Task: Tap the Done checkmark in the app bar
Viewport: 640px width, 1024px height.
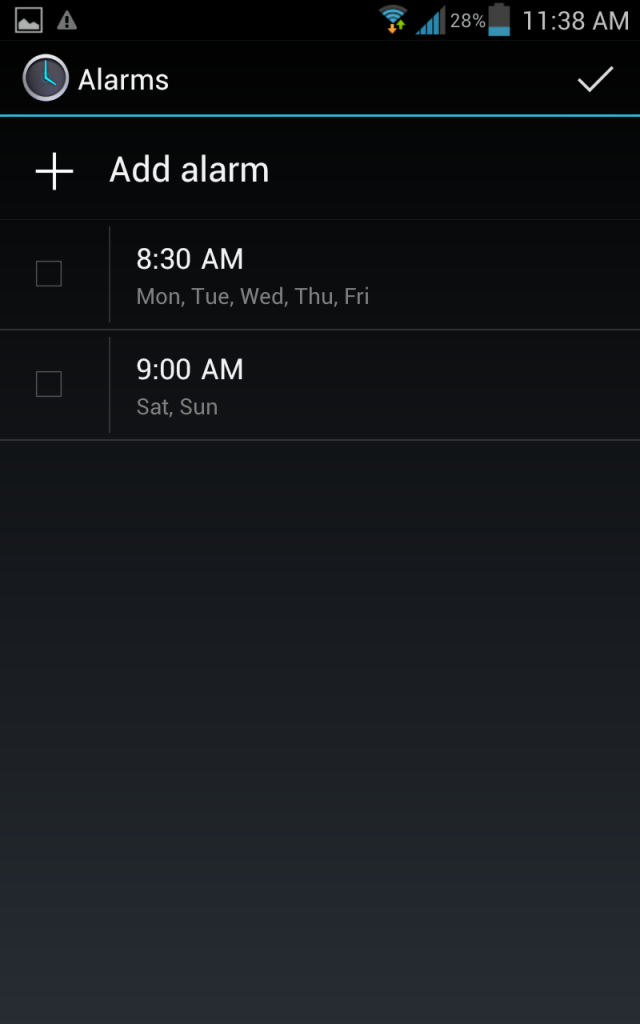Action: [x=595, y=80]
